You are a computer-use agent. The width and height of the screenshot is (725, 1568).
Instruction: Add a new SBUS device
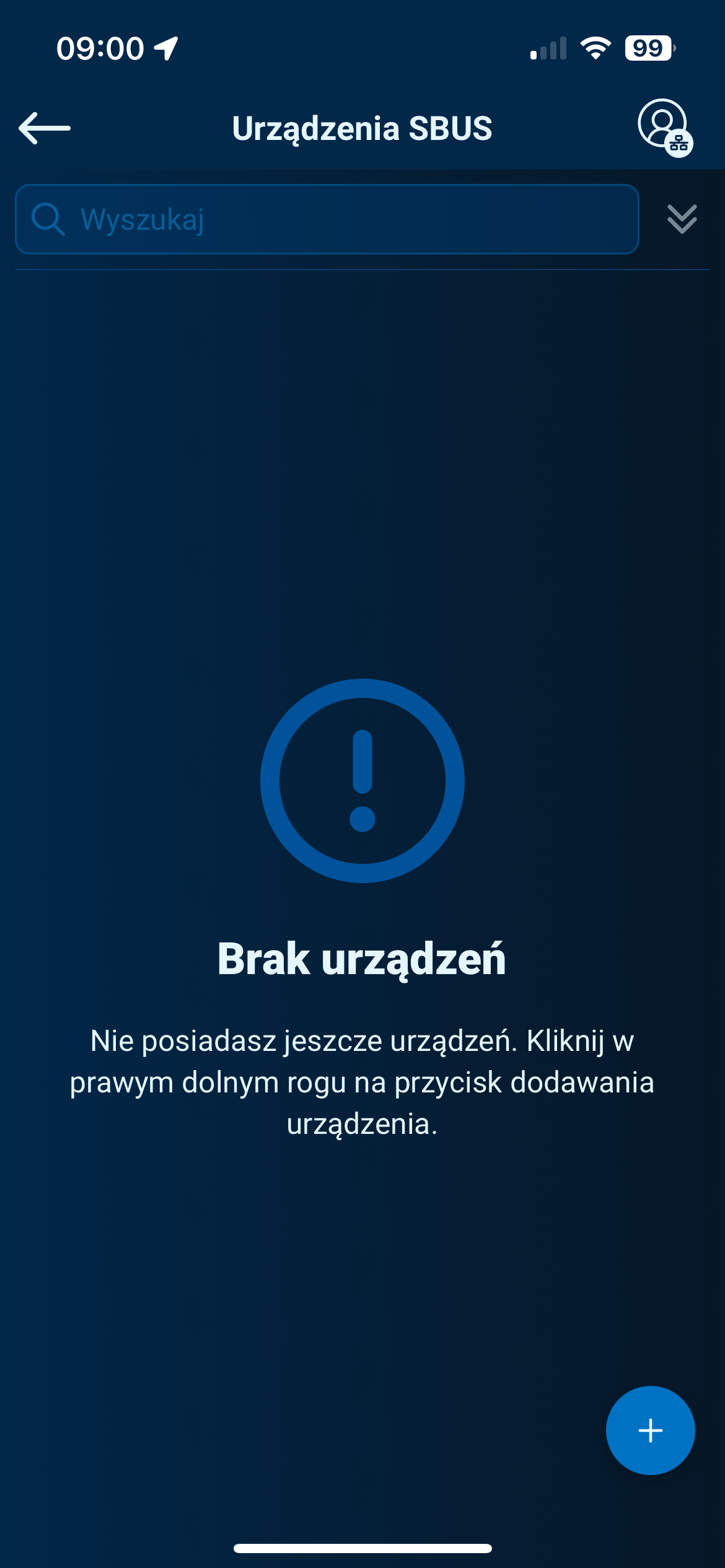coord(650,1430)
